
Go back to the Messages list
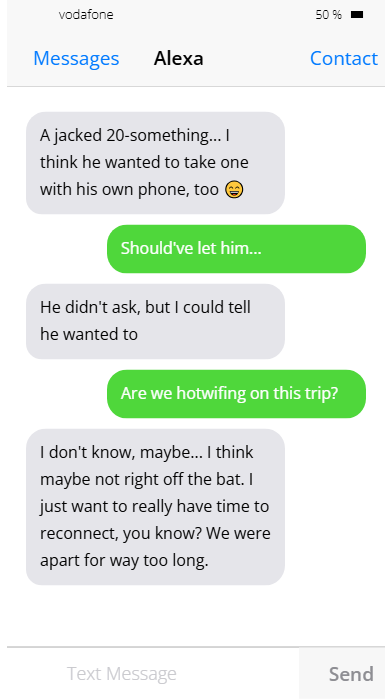(x=76, y=58)
